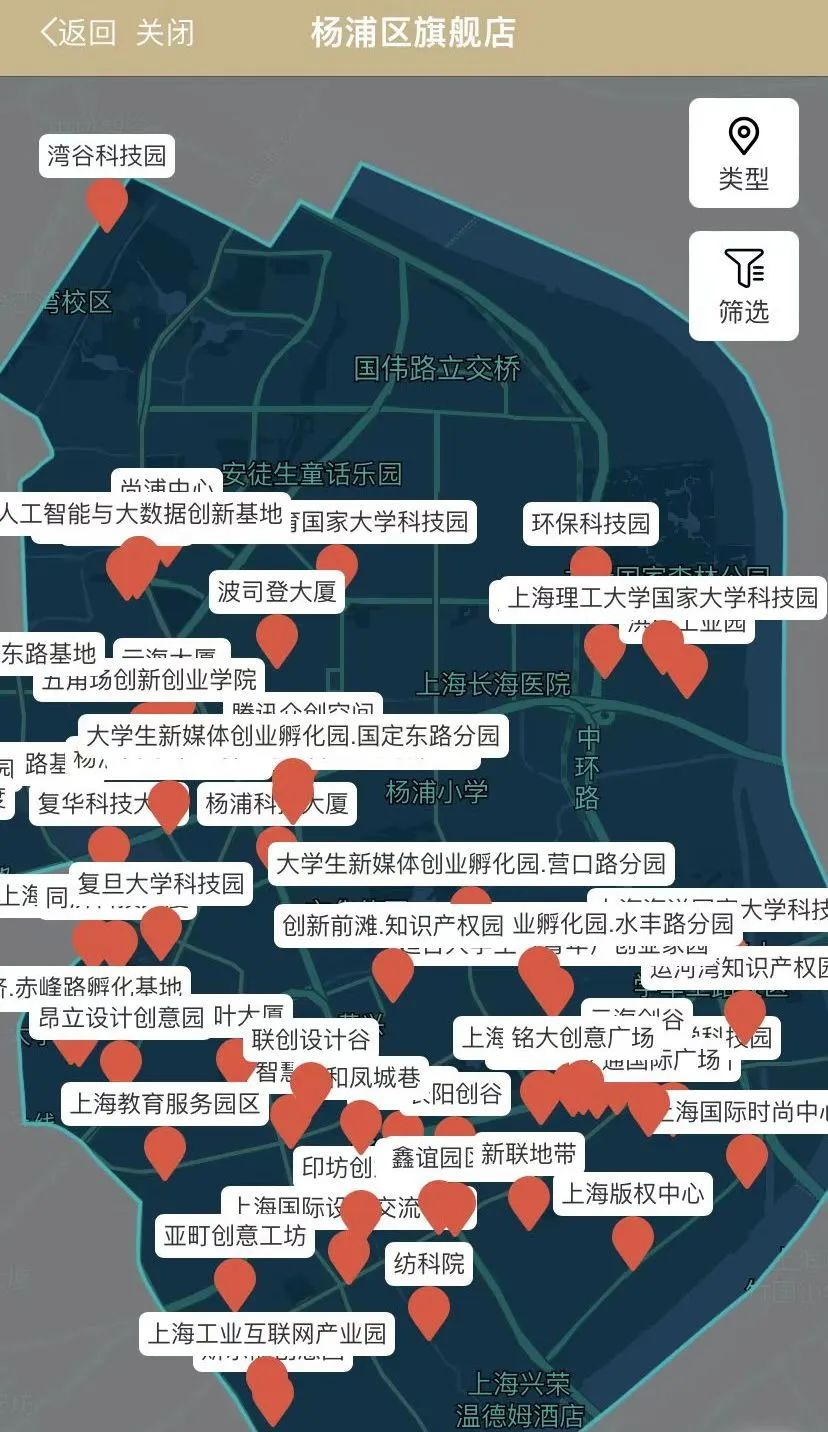The width and height of the screenshot is (828, 1432).
Task: Select 联创设计谷 on the map
Action: (310, 1039)
